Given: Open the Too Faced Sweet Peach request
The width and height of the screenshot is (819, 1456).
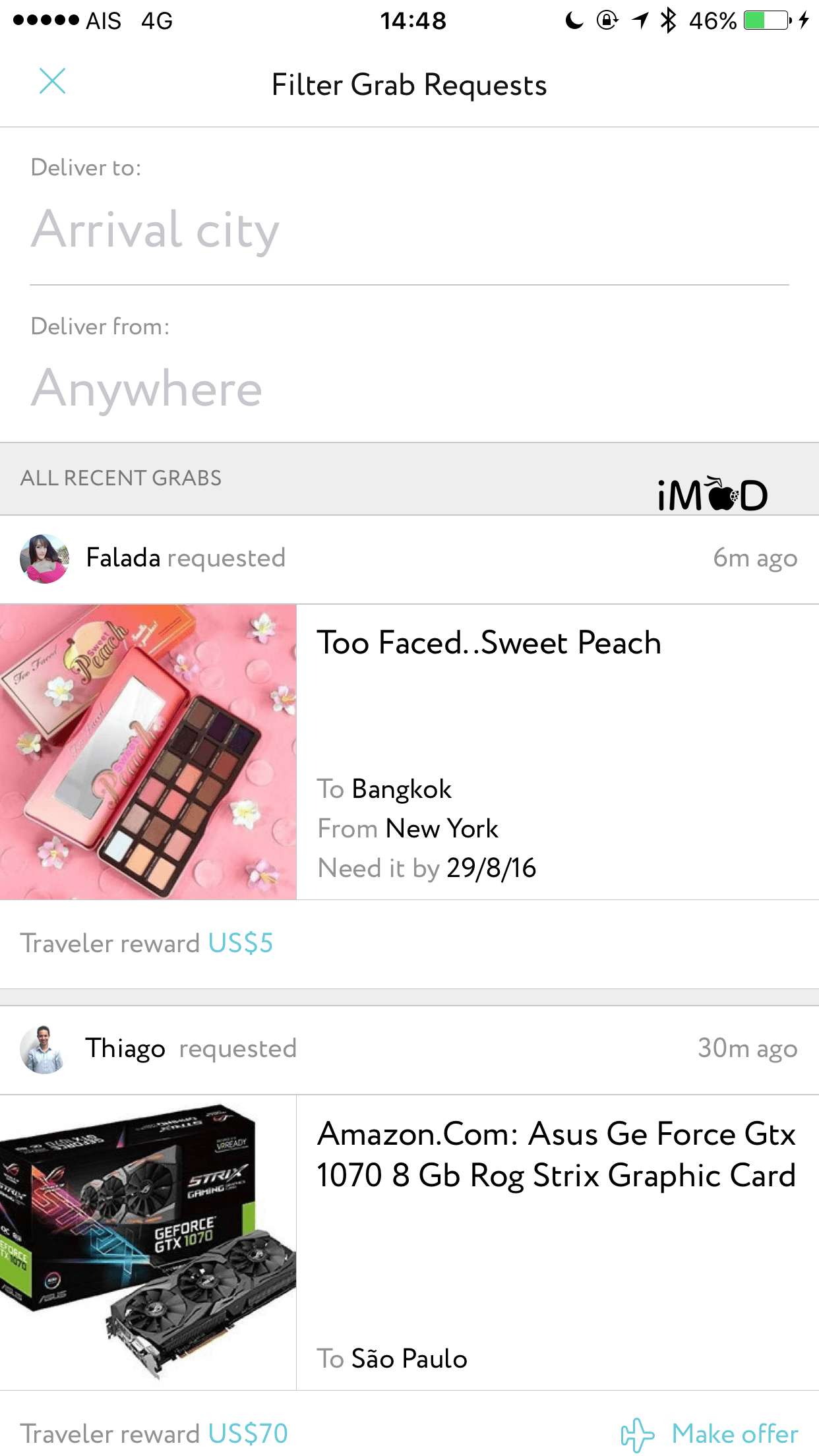Looking at the screenshot, I should [409, 752].
